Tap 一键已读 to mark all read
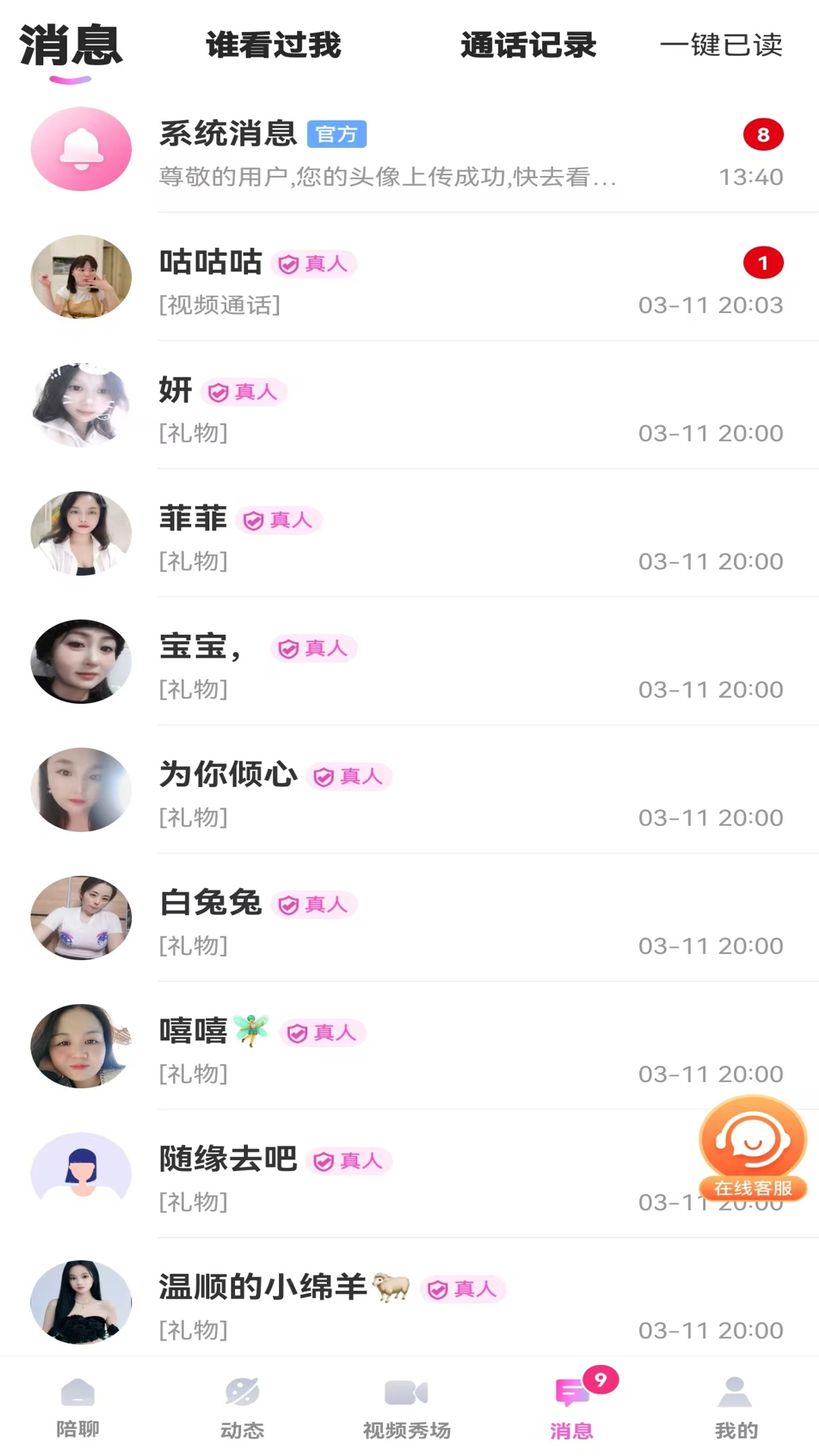This screenshot has width=819, height=1456. tap(724, 45)
